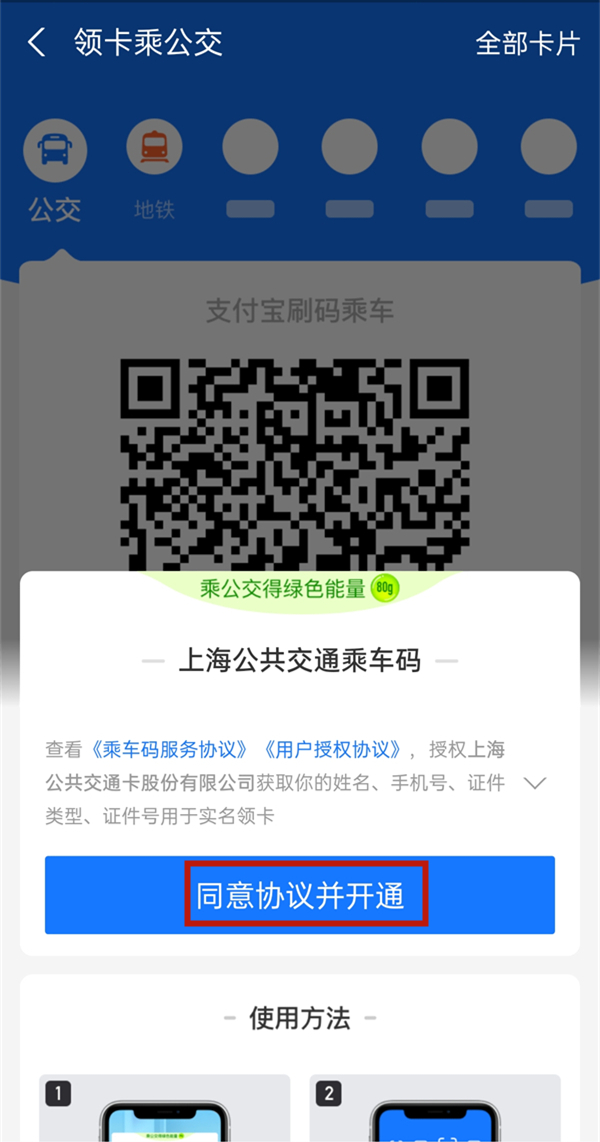The width and height of the screenshot is (600, 1142).
Task: Expand the authorization details chevron
Action: point(536,783)
